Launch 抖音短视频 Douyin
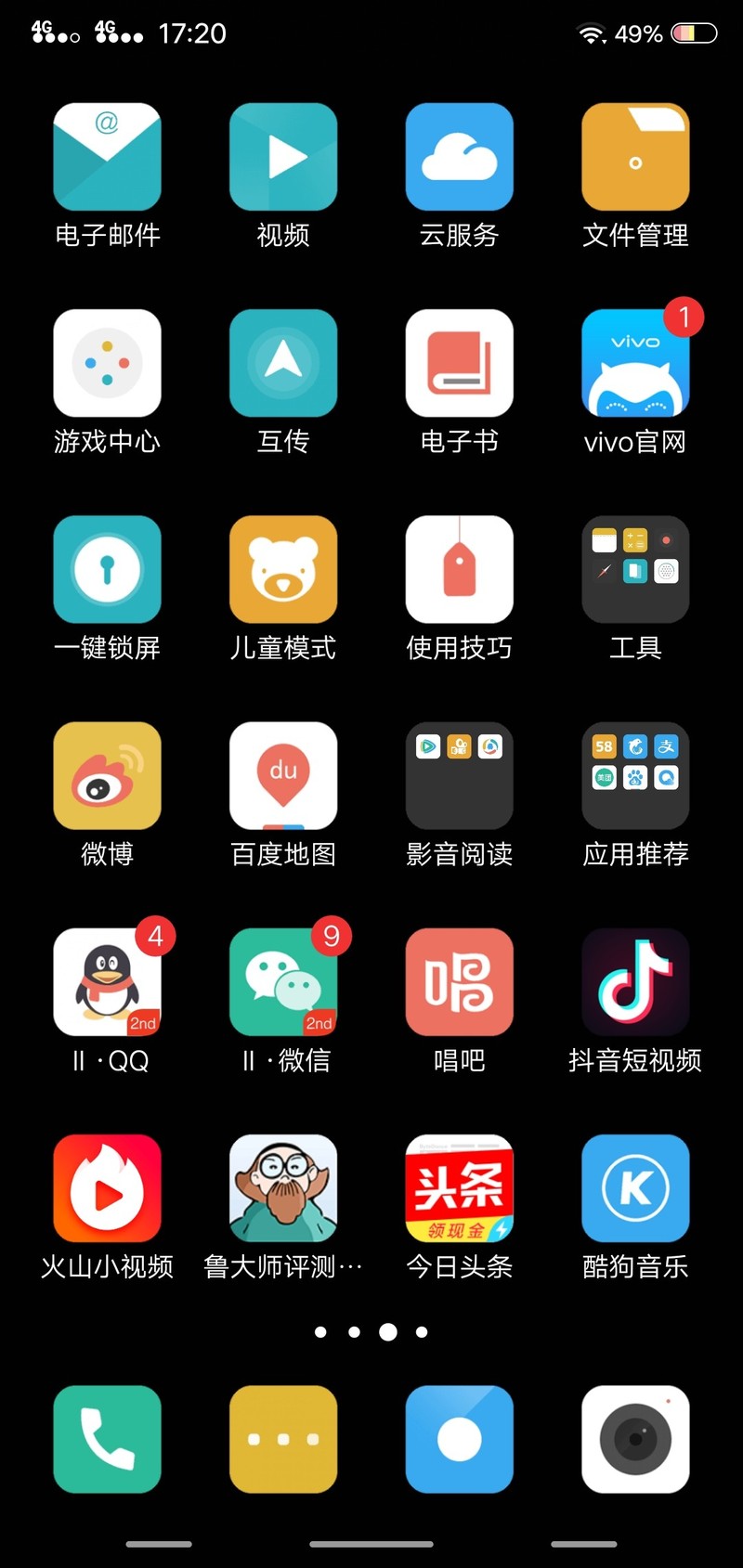 click(x=635, y=981)
